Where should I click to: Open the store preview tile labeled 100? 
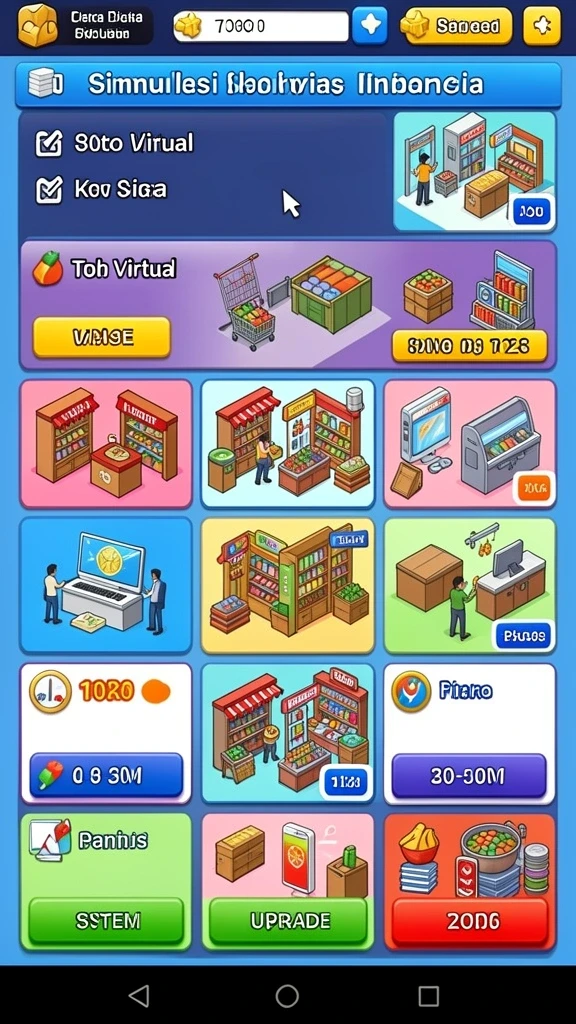pos(475,171)
